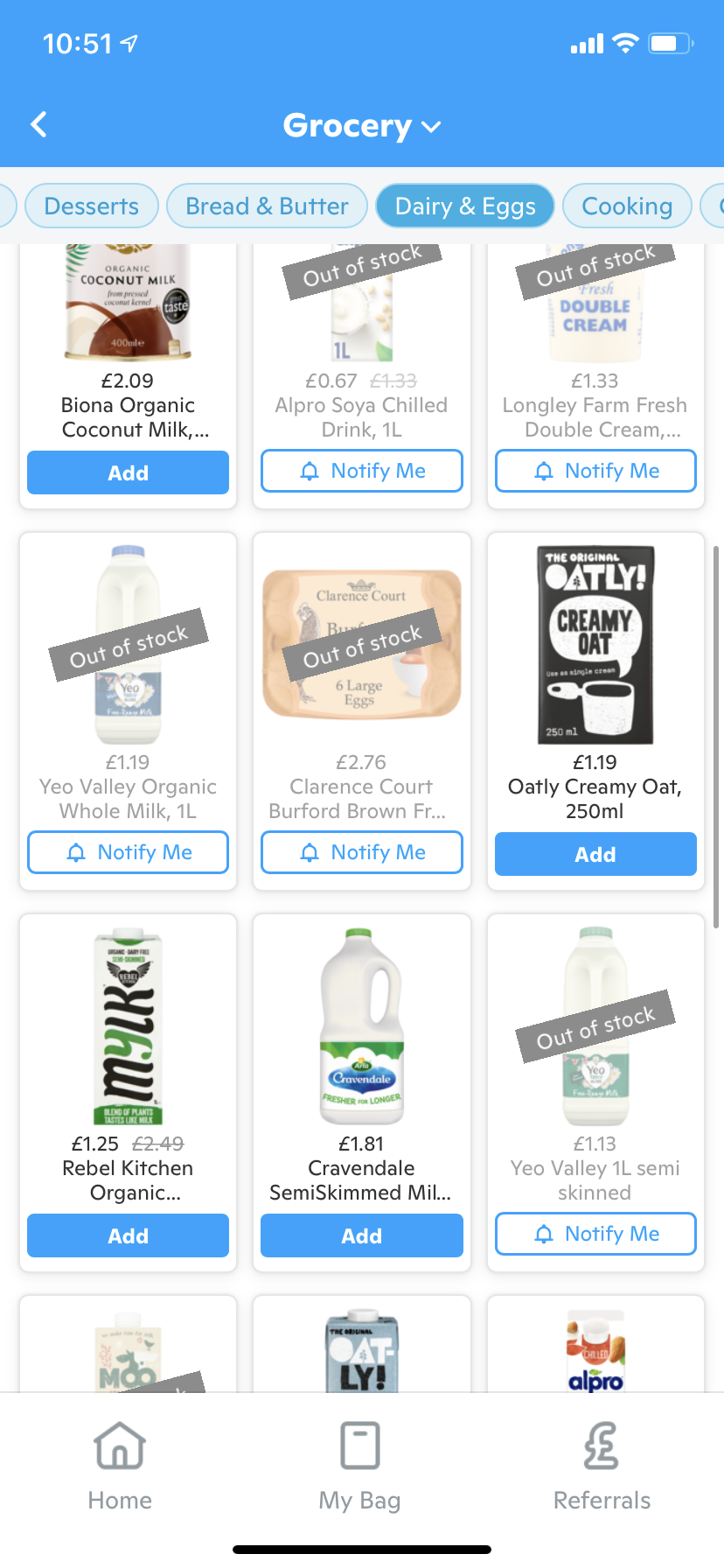Open the Oatly Creamy Oat product card
Screen dimensions: 724x1568
[595, 647]
